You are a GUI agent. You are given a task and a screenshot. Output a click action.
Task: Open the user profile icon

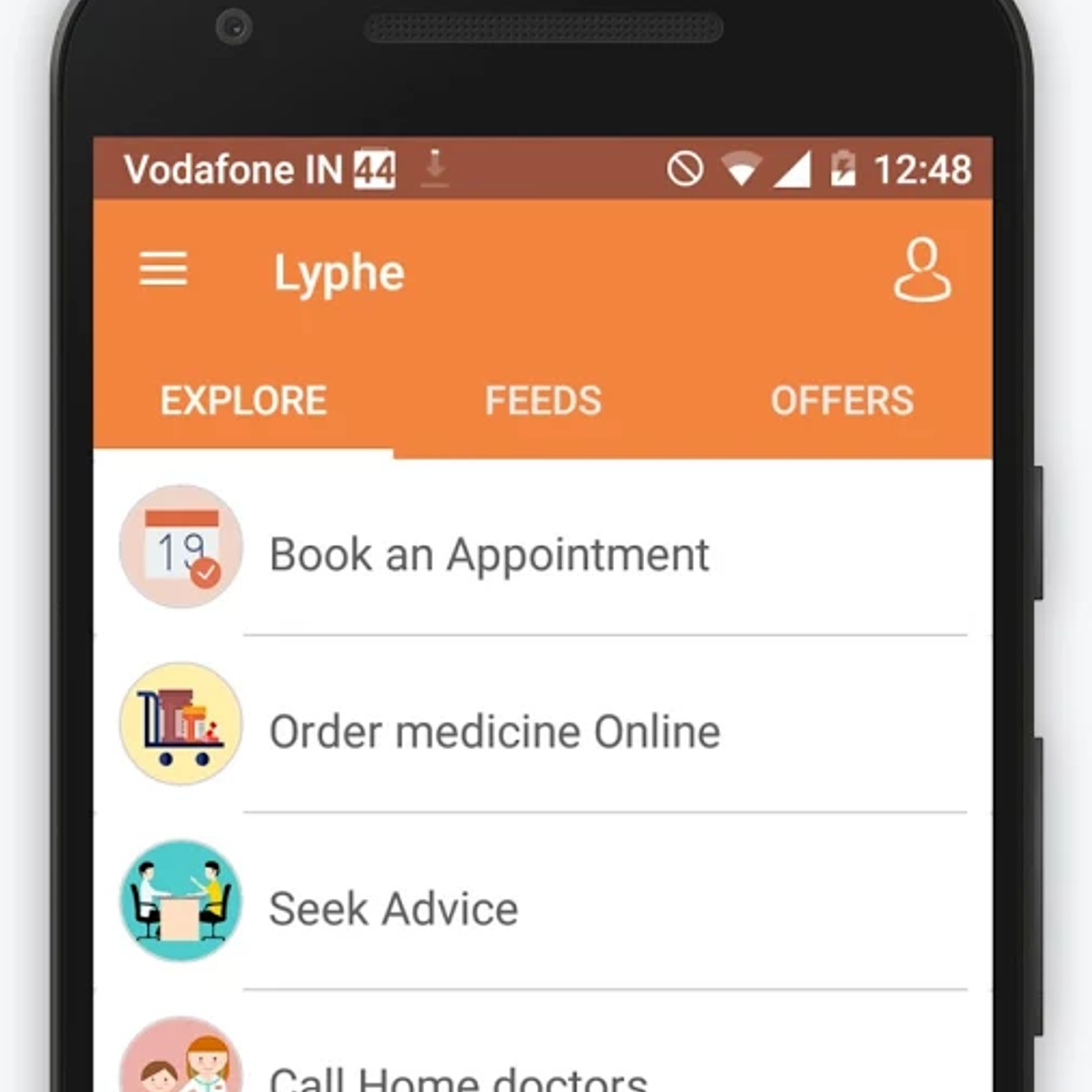[922, 270]
